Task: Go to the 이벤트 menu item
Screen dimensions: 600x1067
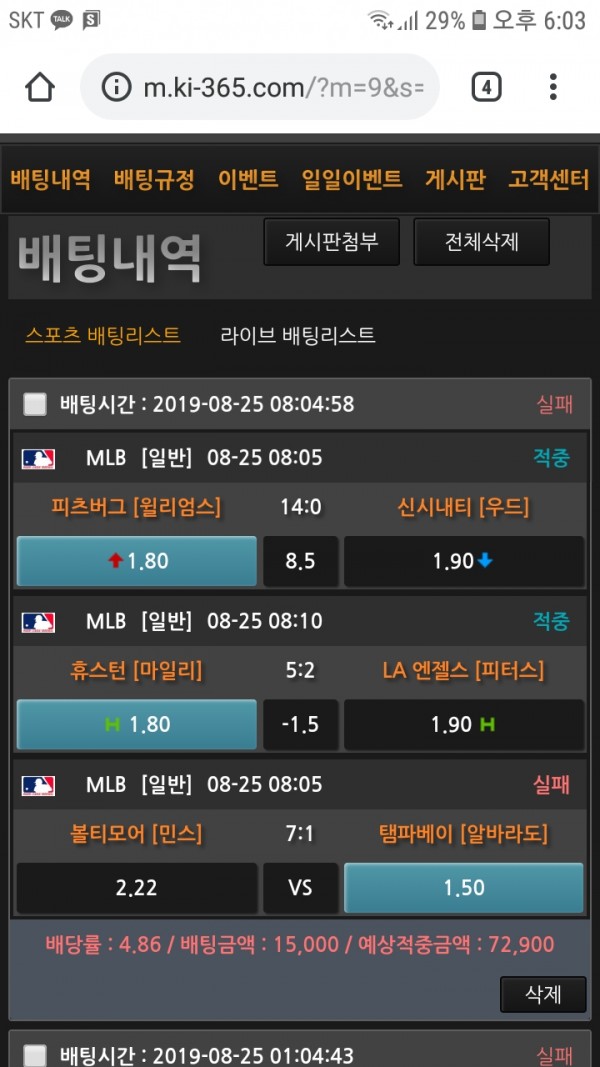Action: (248, 180)
